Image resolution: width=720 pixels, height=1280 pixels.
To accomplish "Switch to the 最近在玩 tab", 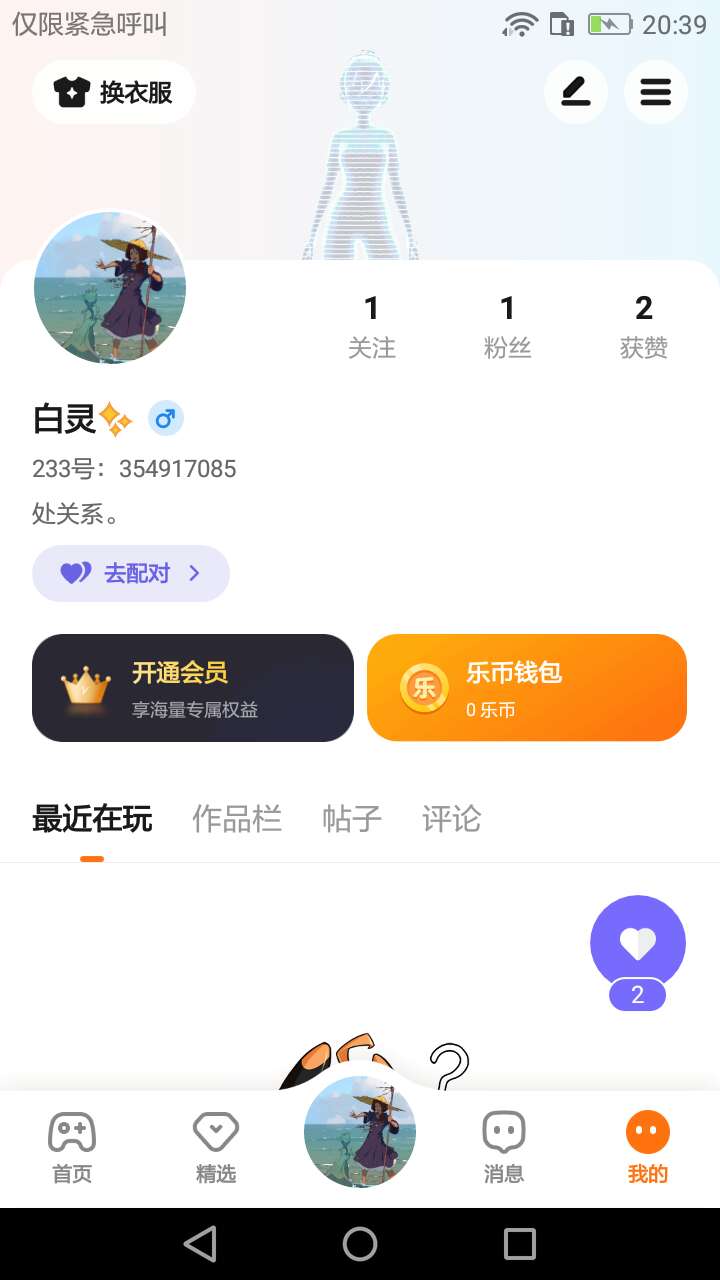I will 92,819.
